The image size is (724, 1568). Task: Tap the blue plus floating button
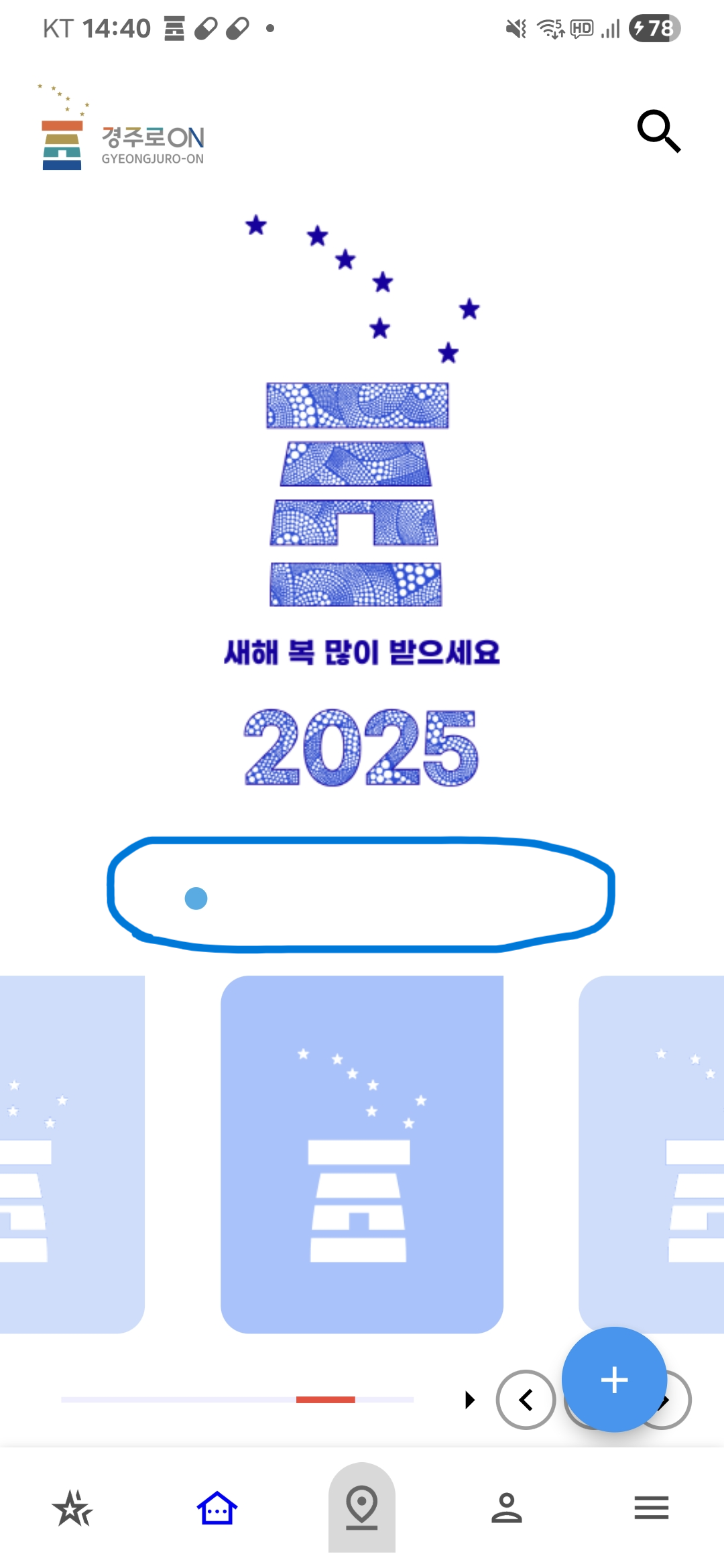tap(614, 1379)
